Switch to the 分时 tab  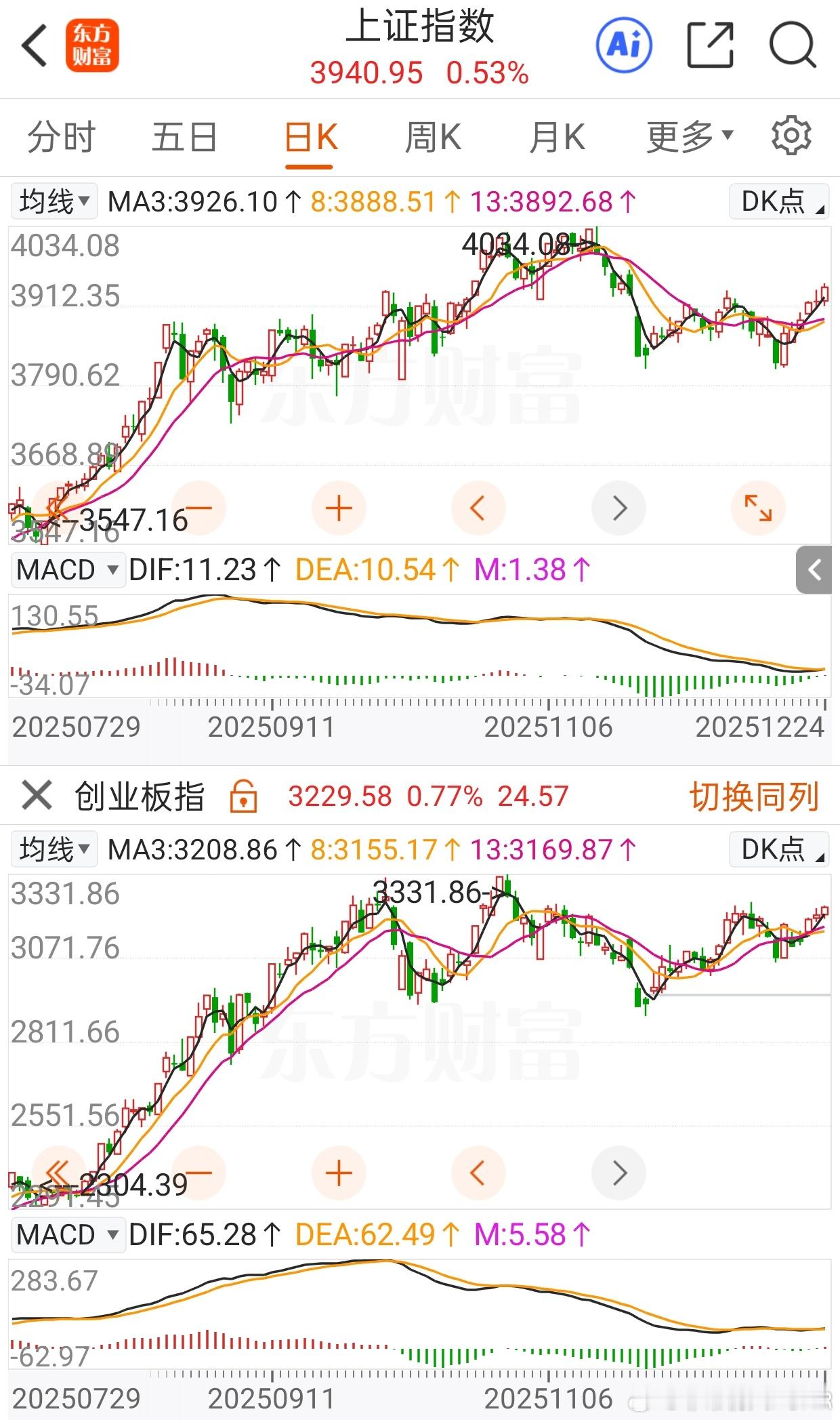click(61, 138)
